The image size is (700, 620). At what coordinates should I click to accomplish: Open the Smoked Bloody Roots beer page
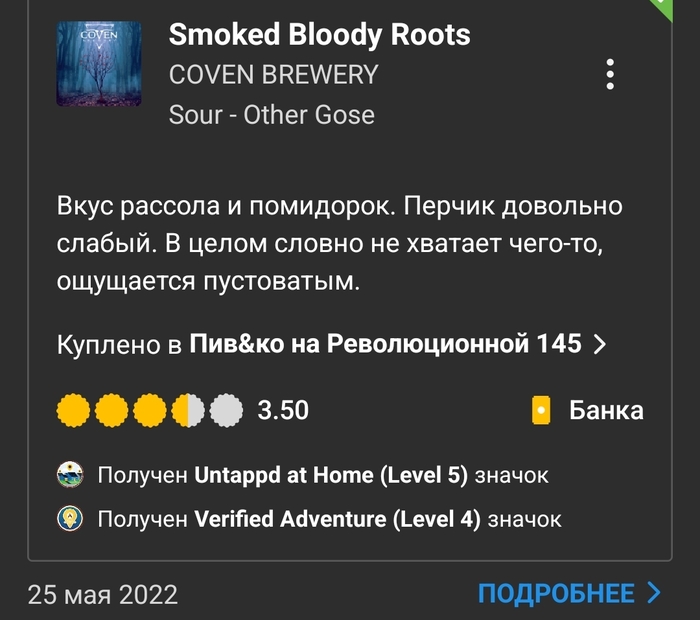click(x=320, y=35)
